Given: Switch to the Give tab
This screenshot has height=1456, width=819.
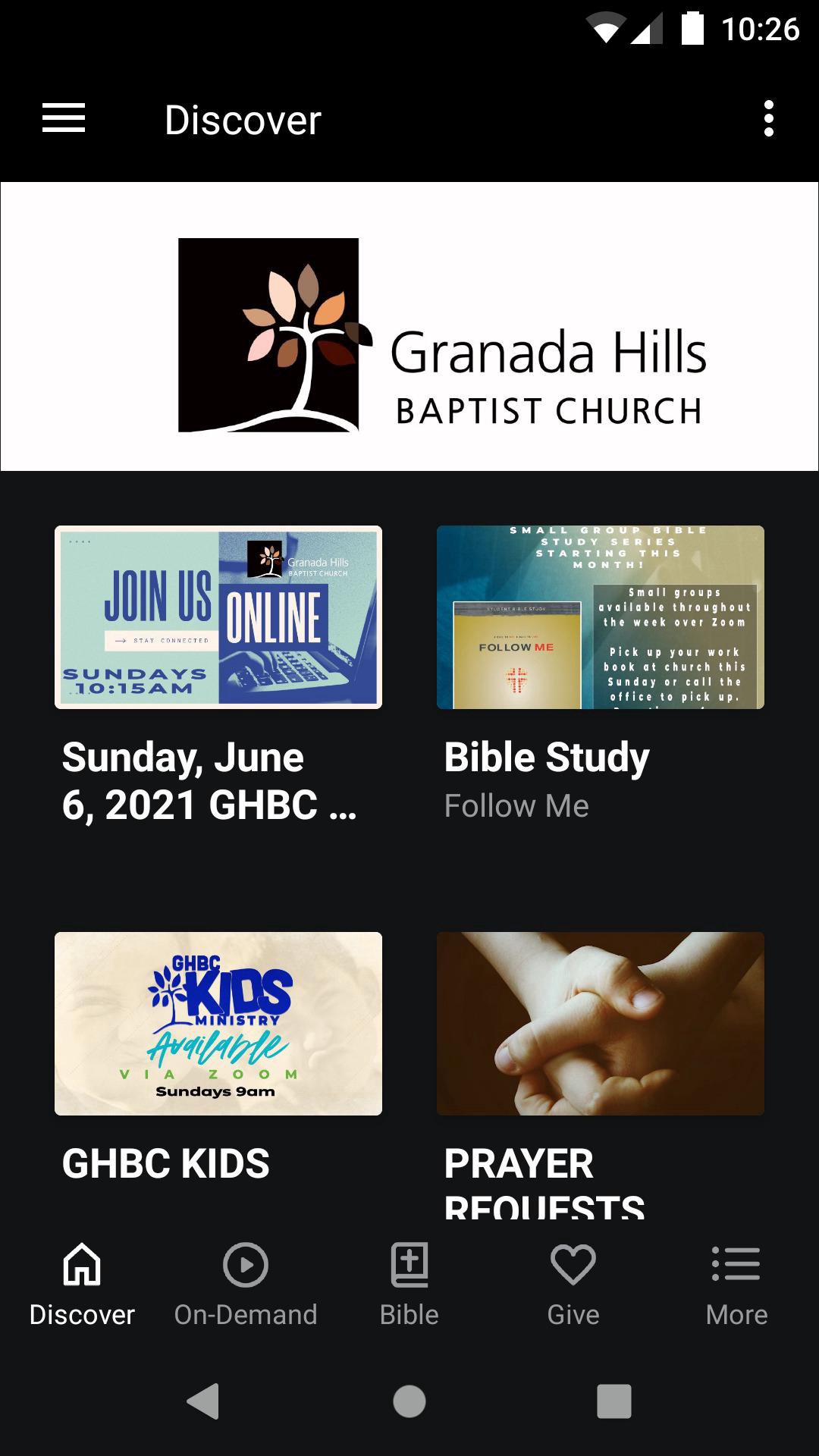Looking at the screenshot, I should (573, 1283).
